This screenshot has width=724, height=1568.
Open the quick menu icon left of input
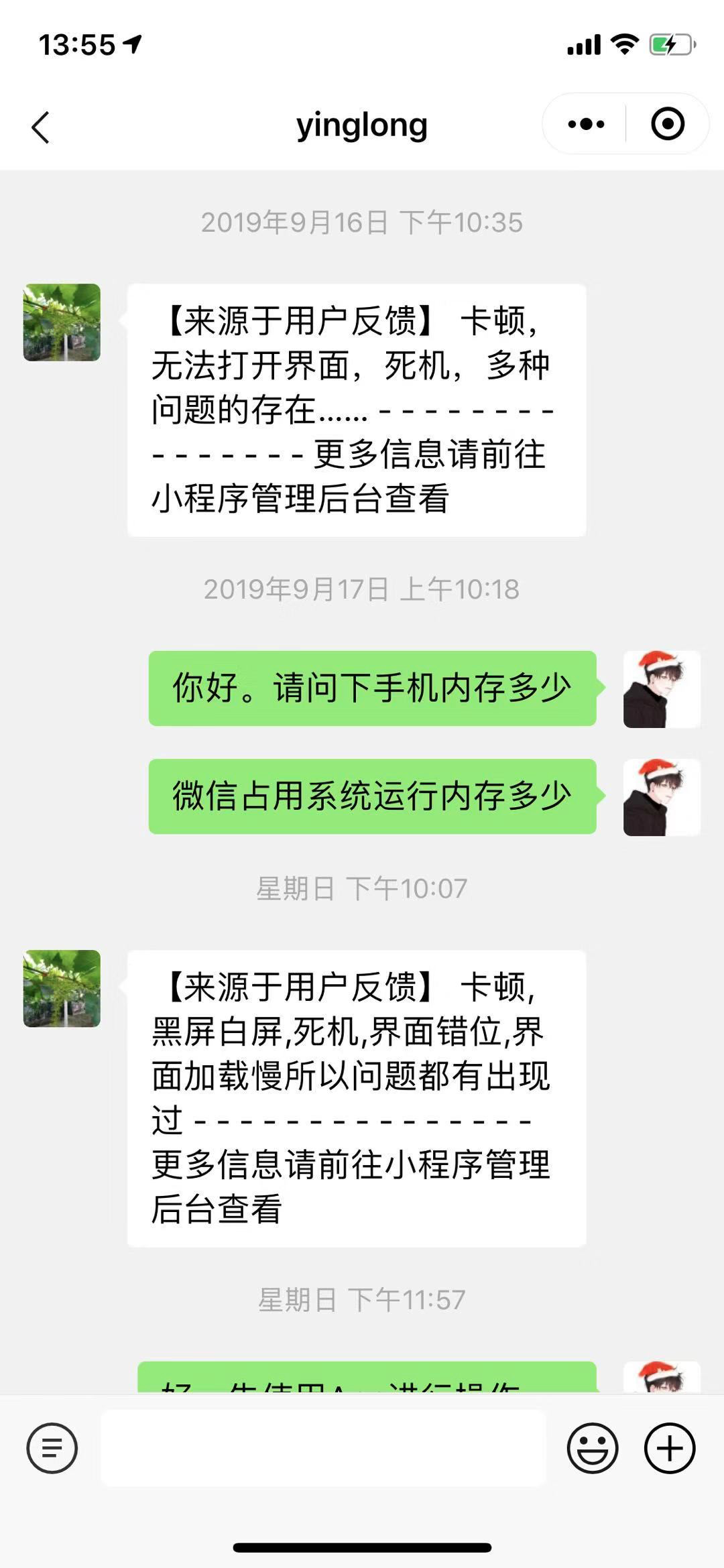click(52, 1449)
